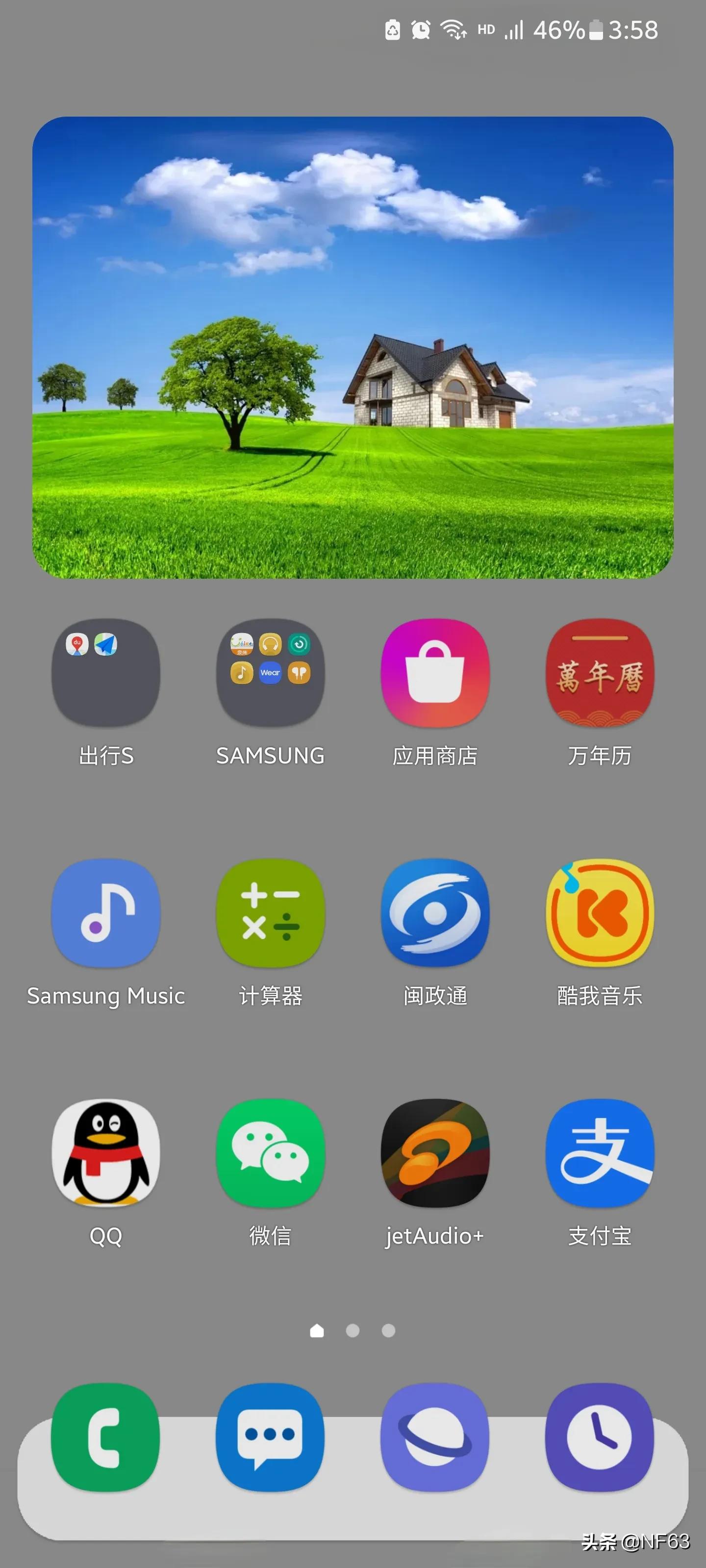Launch Samsung Internet browser from dock

click(435, 1437)
